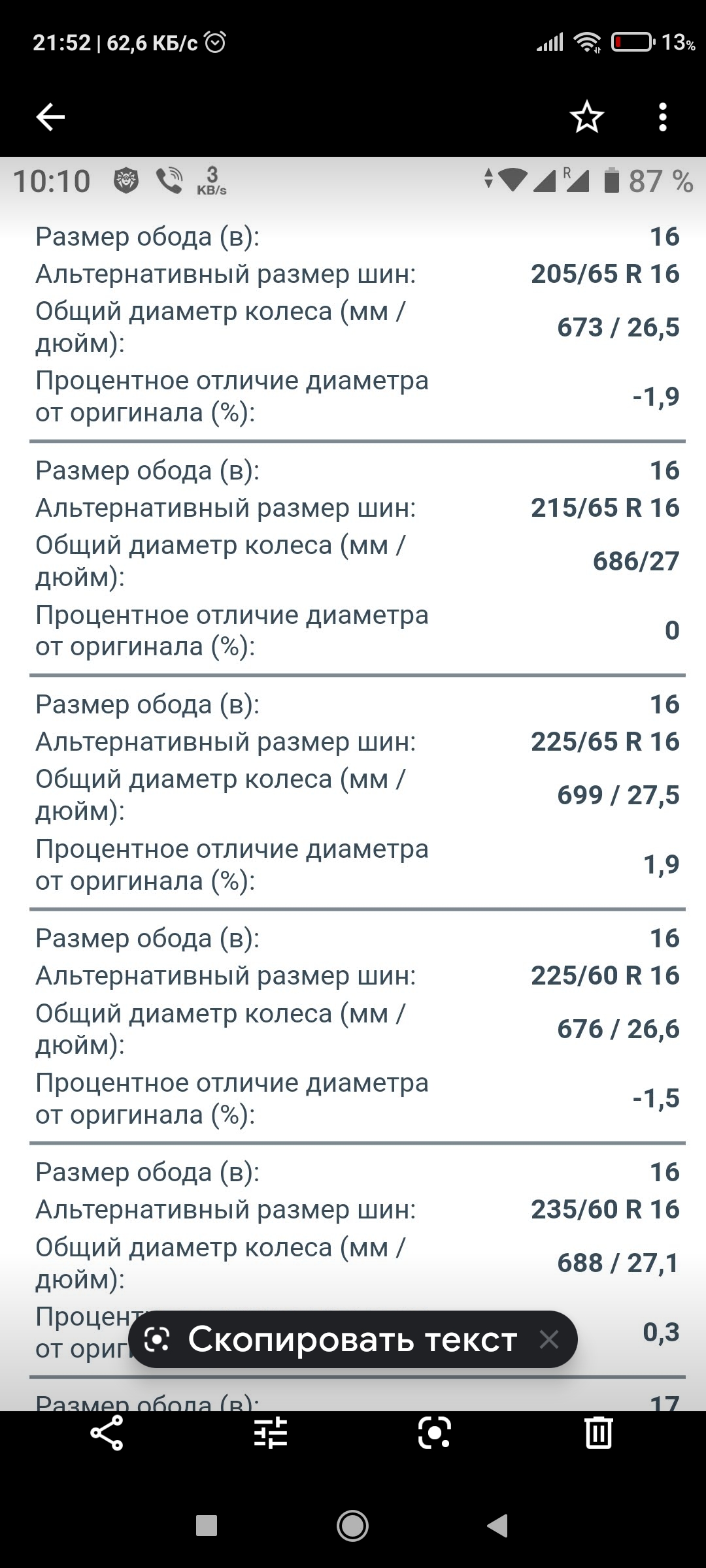Screen dimensions: 706x1568
Task: Go to the home screen
Action: point(352,1526)
